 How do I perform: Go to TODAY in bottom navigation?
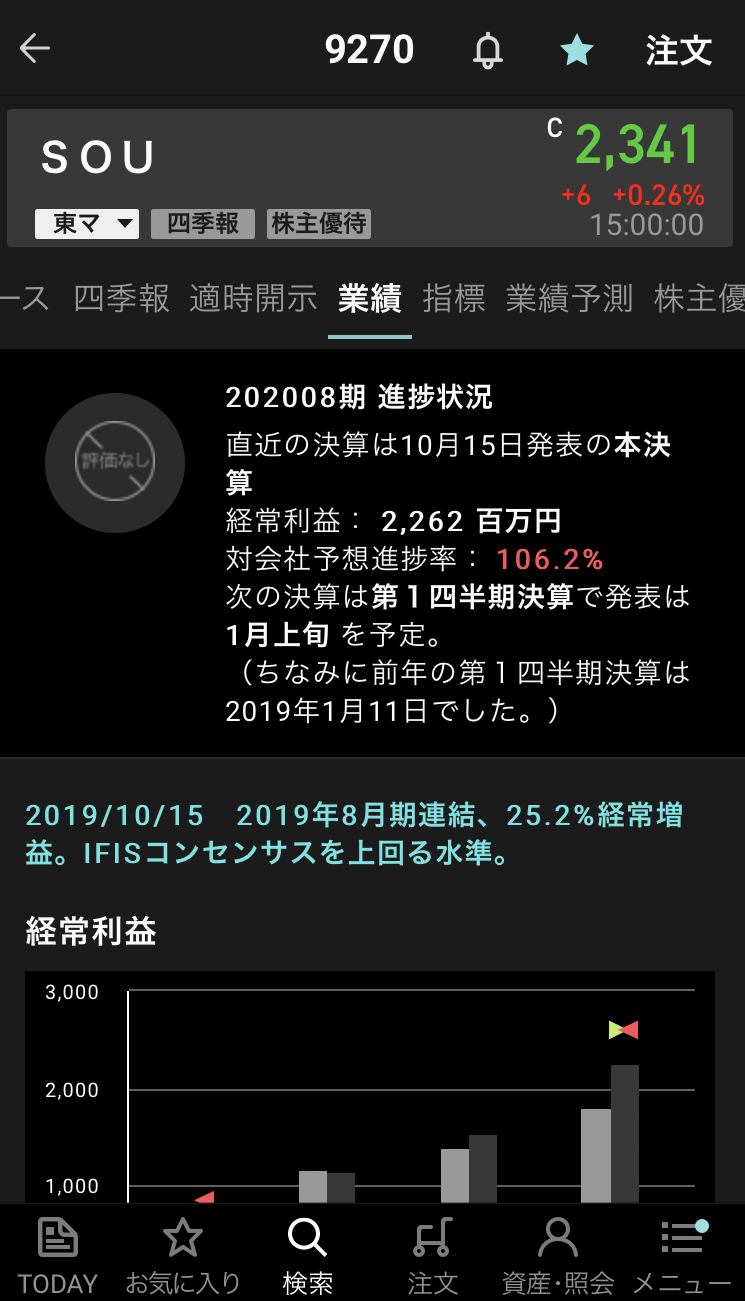pyautogui.click(x=57, y=1255)
